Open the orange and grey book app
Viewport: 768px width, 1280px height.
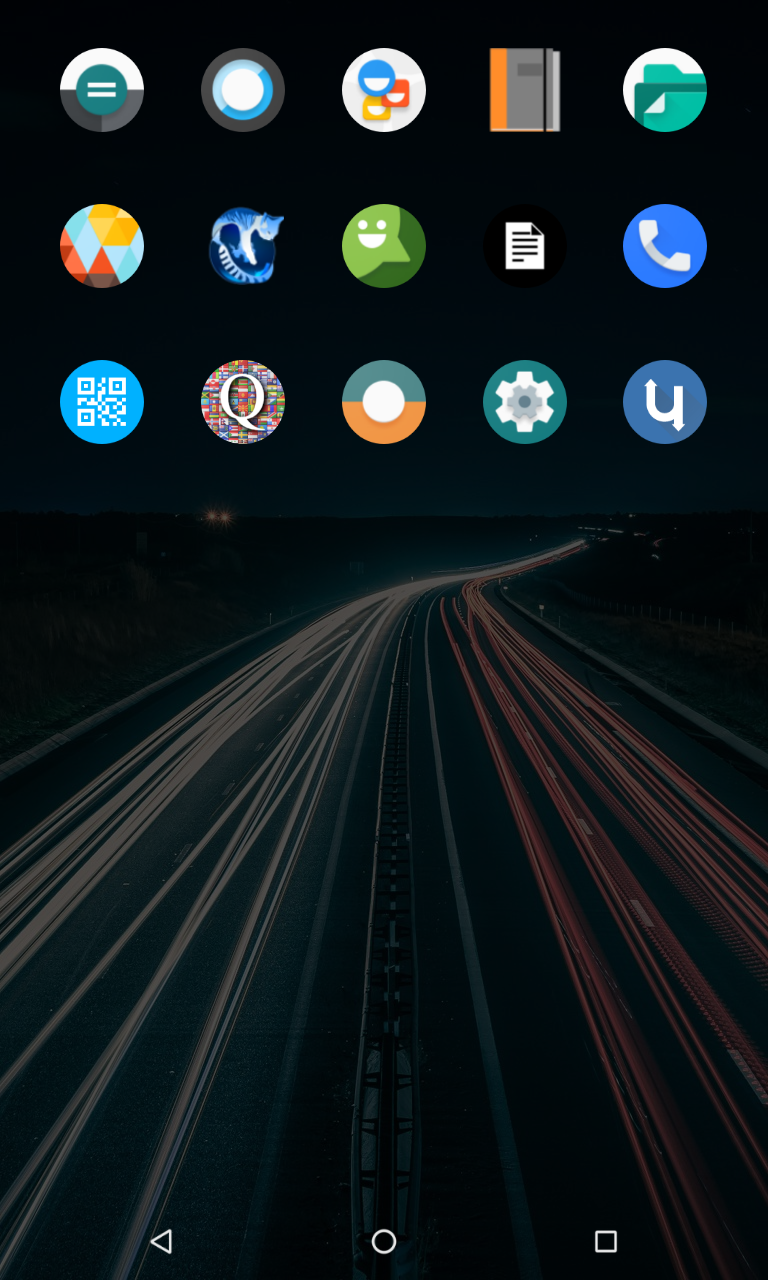[x=525, y=90]
